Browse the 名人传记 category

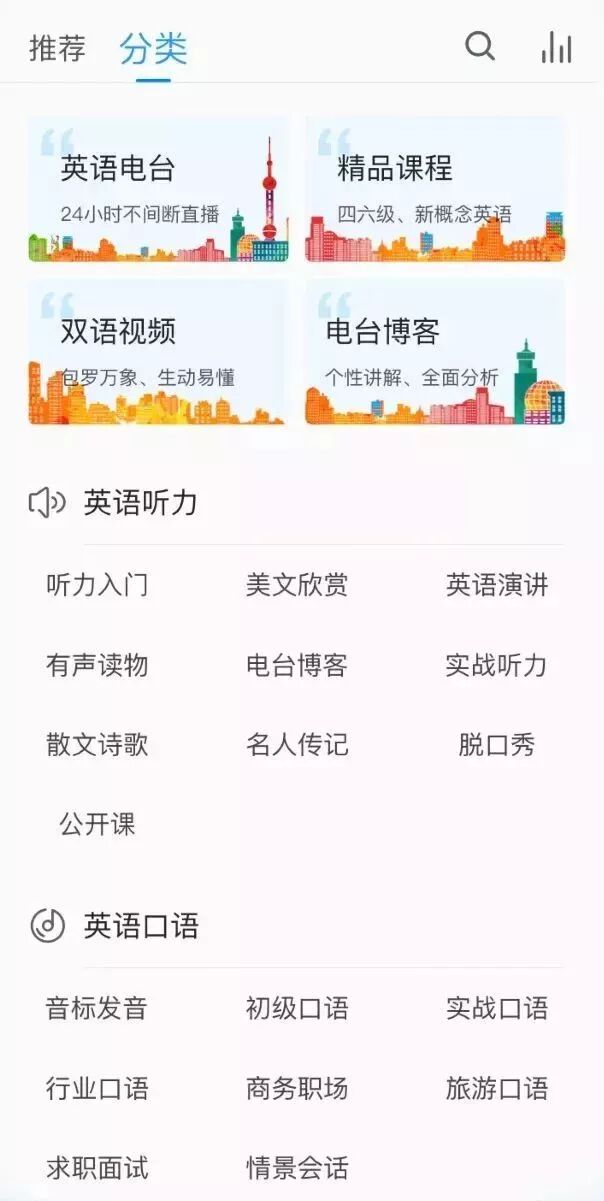pyautogui.click(x=297, y=745)
